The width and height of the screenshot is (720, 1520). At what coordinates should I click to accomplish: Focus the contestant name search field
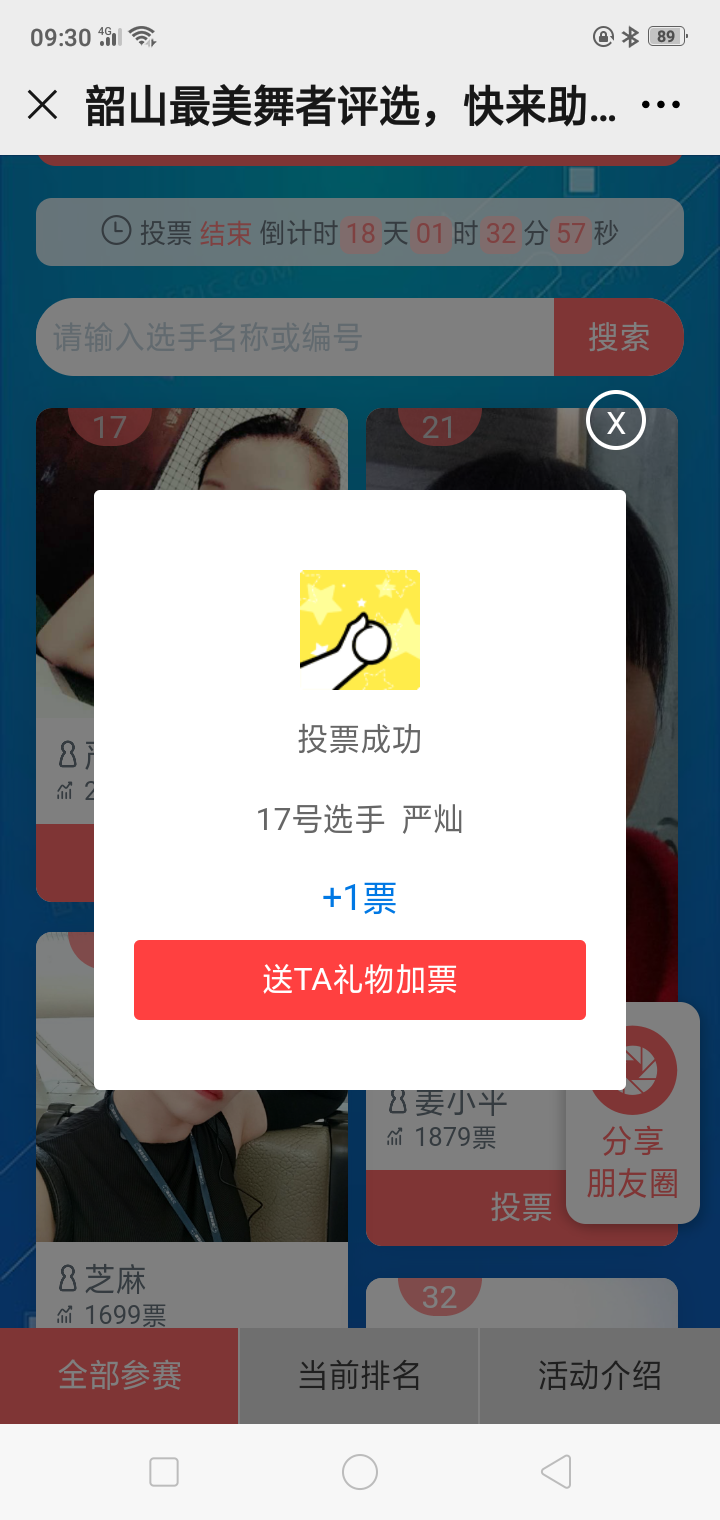(295, 337)
